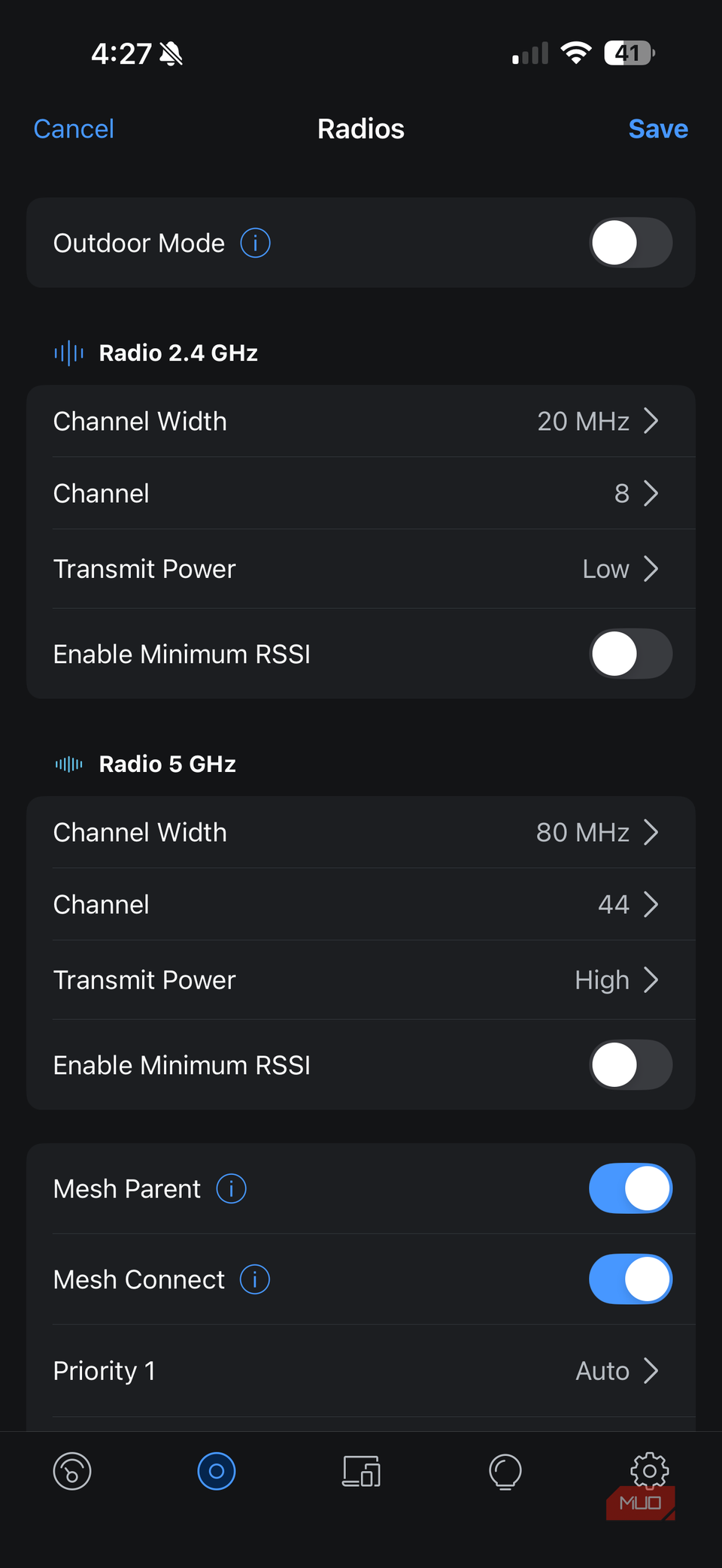Open the 2.4 GHz Channel Width selector

click(361, 422)
